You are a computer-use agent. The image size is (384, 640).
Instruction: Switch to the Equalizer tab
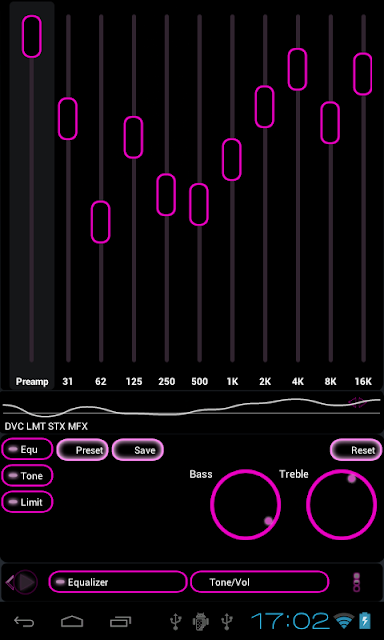pyautogui.click(x=118, y=582)
